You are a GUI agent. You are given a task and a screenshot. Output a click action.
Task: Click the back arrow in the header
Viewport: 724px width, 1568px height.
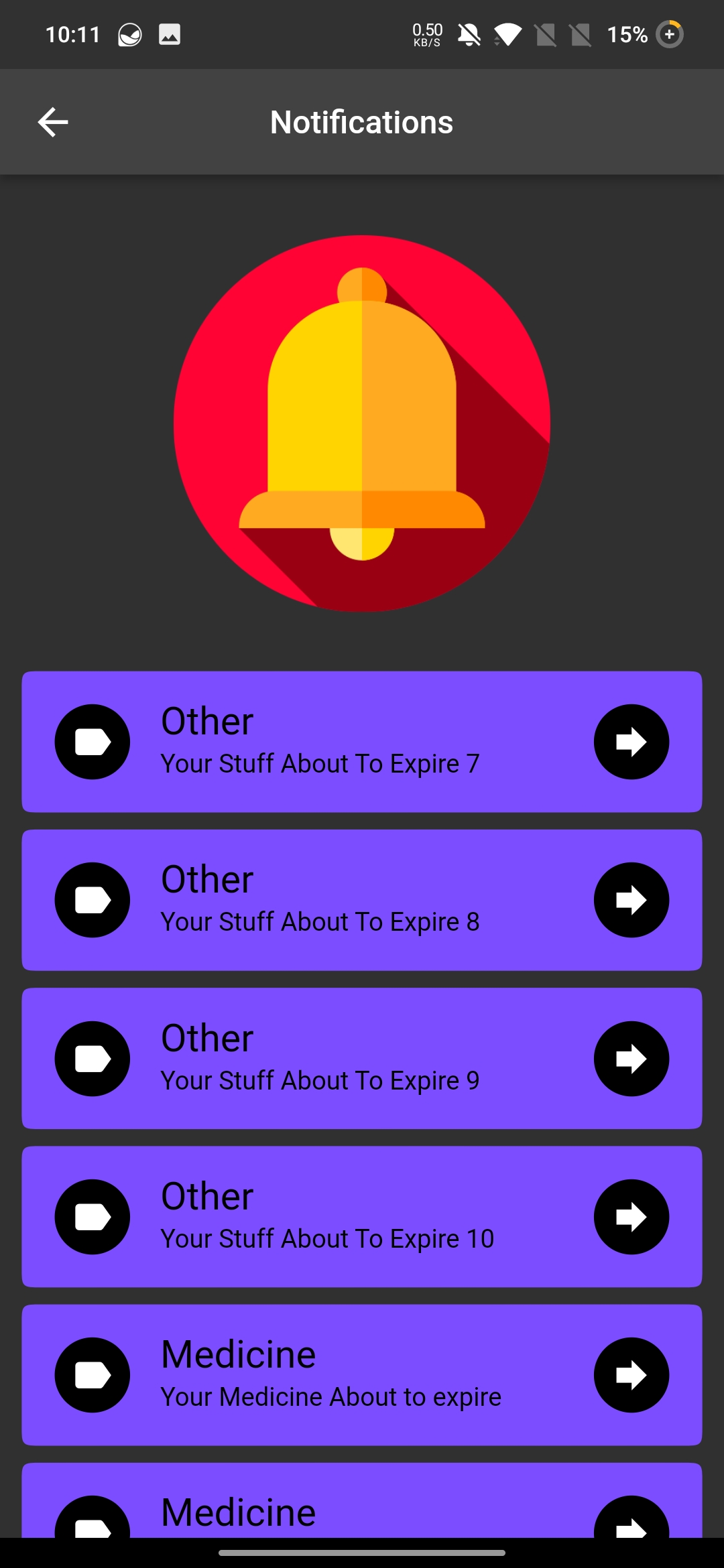(x=53, y=121)
